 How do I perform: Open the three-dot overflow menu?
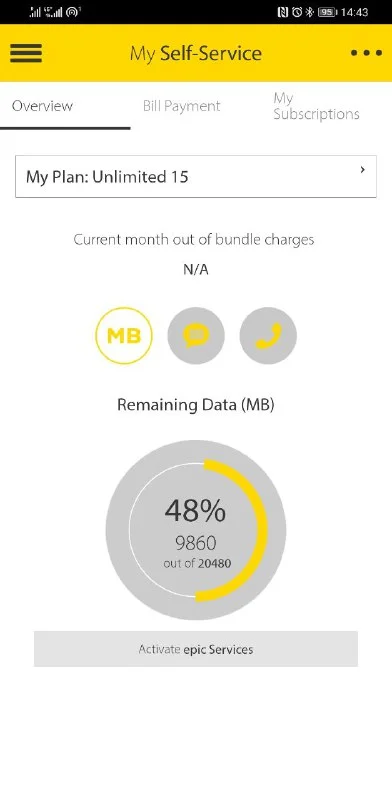(366, 53)
